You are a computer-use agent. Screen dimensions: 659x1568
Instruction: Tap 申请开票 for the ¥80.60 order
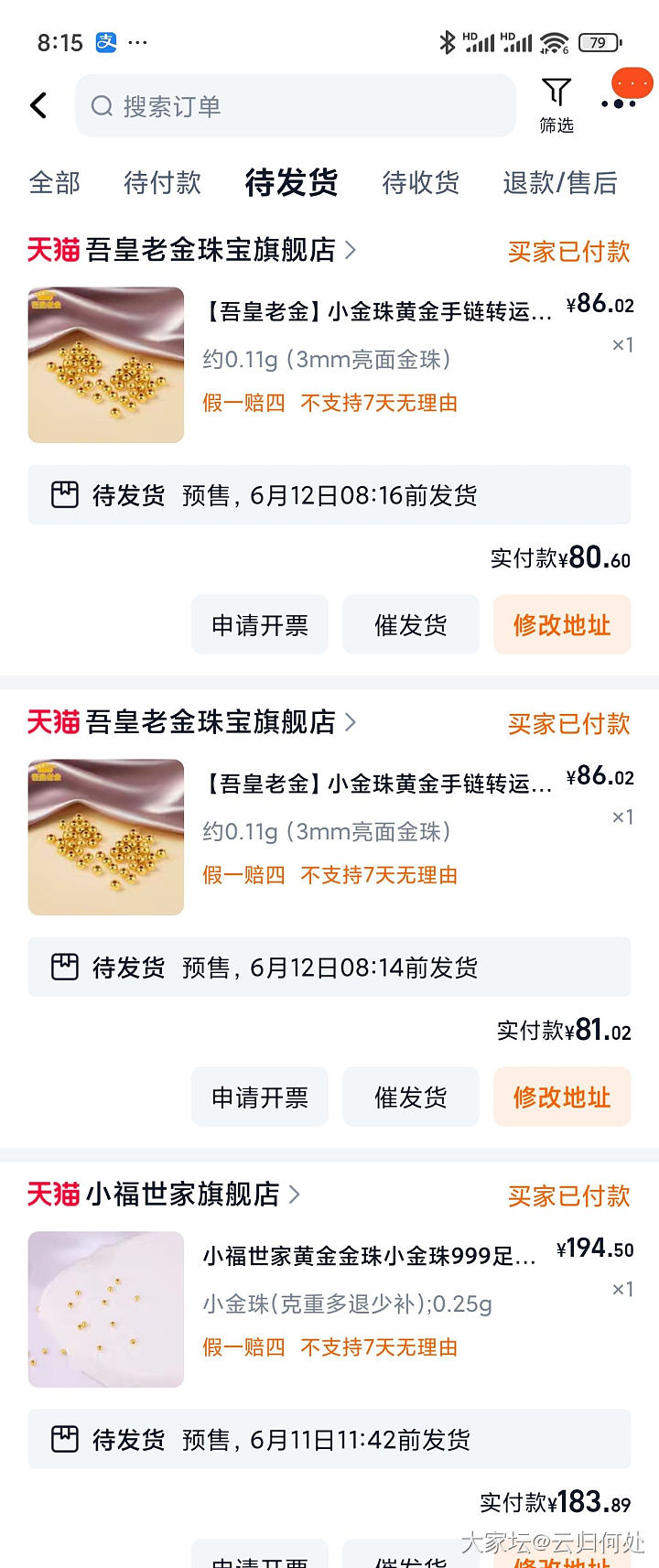pyautogui.click(x=260, y=625)
